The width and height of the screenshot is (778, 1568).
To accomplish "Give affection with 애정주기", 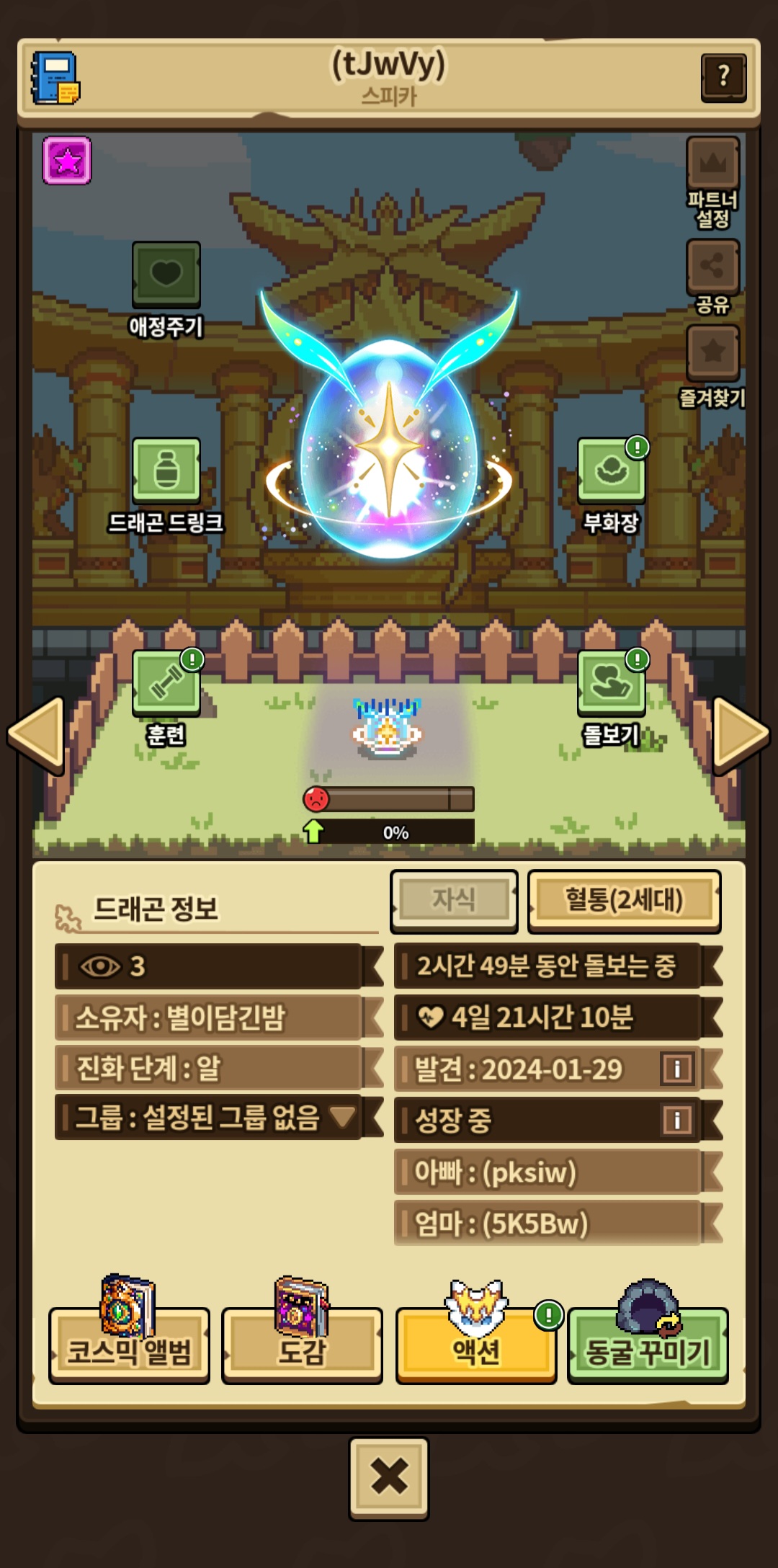I will (166, 275).
